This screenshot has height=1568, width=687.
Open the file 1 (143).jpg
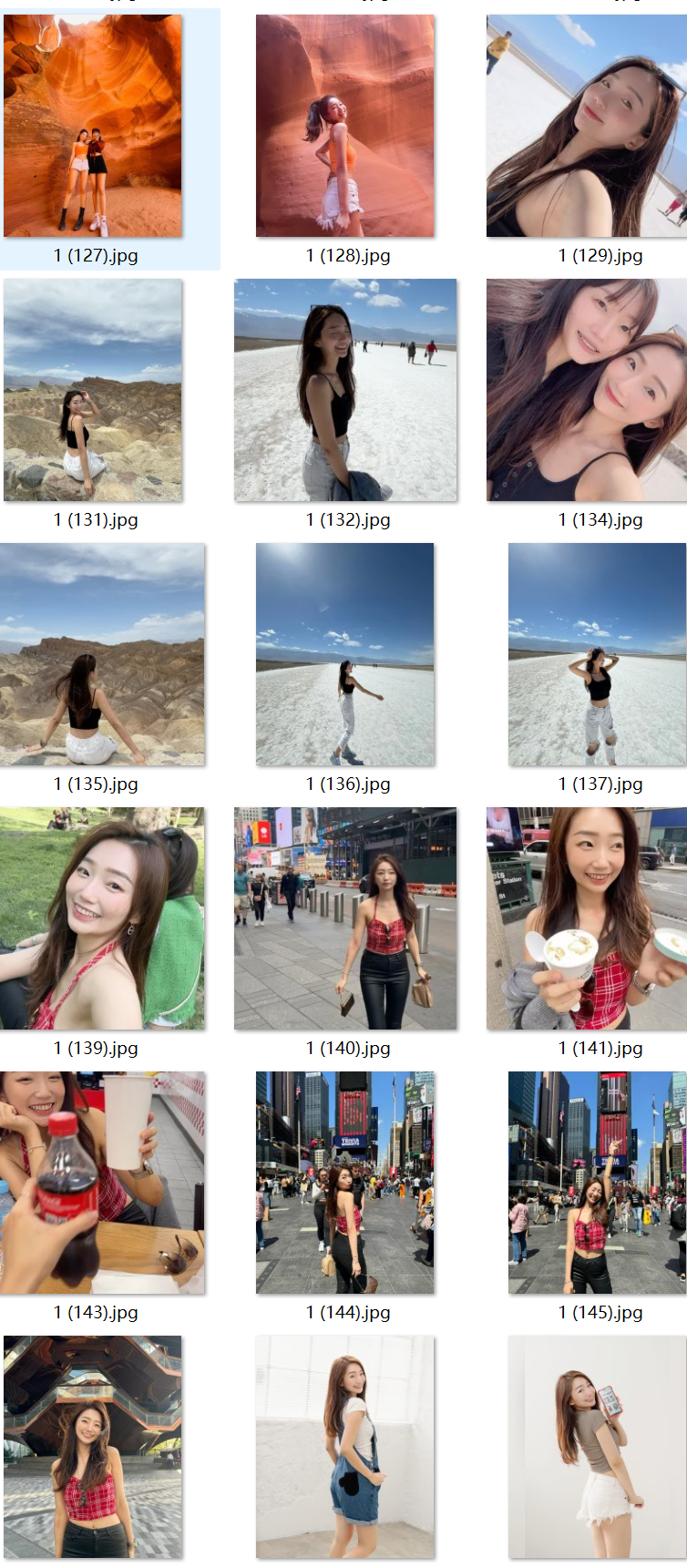pyautogui.click(x=102, y=1183)
